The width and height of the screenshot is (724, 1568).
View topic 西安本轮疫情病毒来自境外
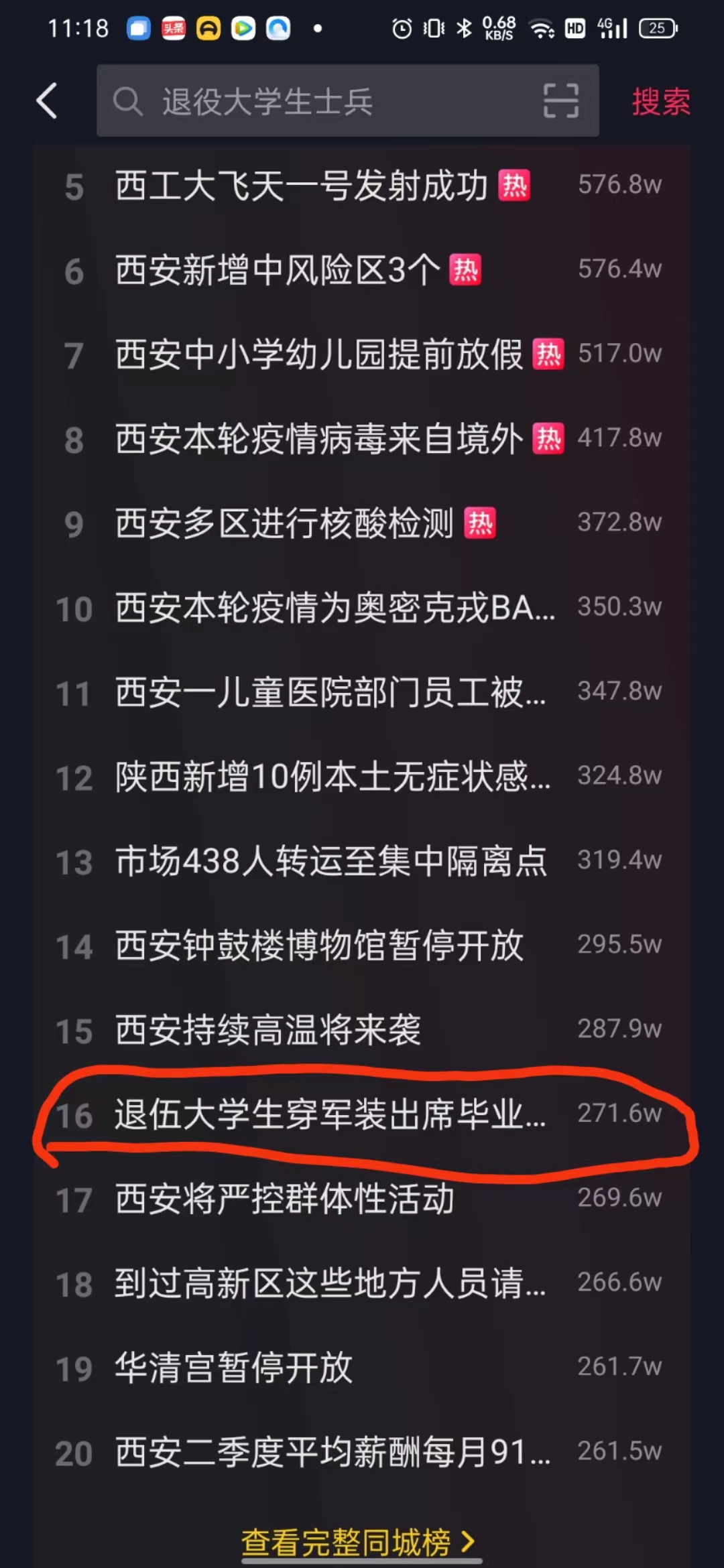[x=319, y=440]
